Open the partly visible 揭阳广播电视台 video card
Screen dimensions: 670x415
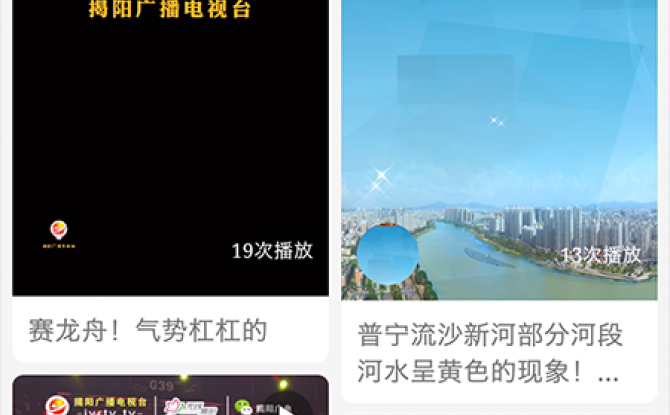click(x=170, y=398)
